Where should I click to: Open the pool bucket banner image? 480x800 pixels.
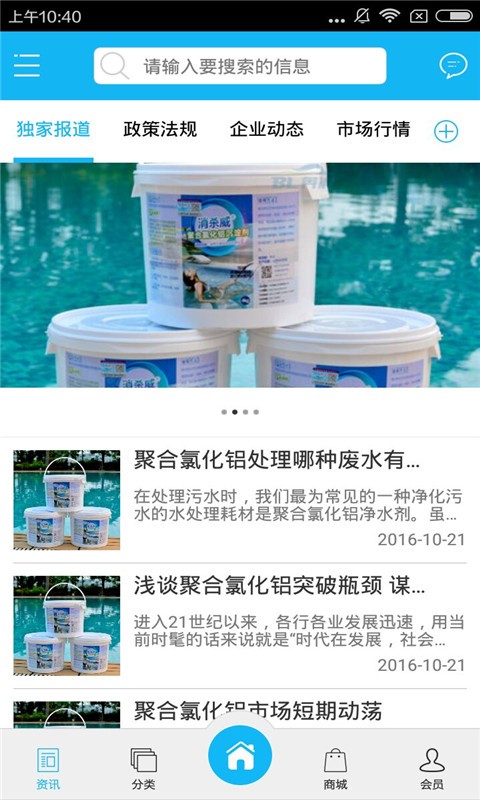tap(240, 275)
